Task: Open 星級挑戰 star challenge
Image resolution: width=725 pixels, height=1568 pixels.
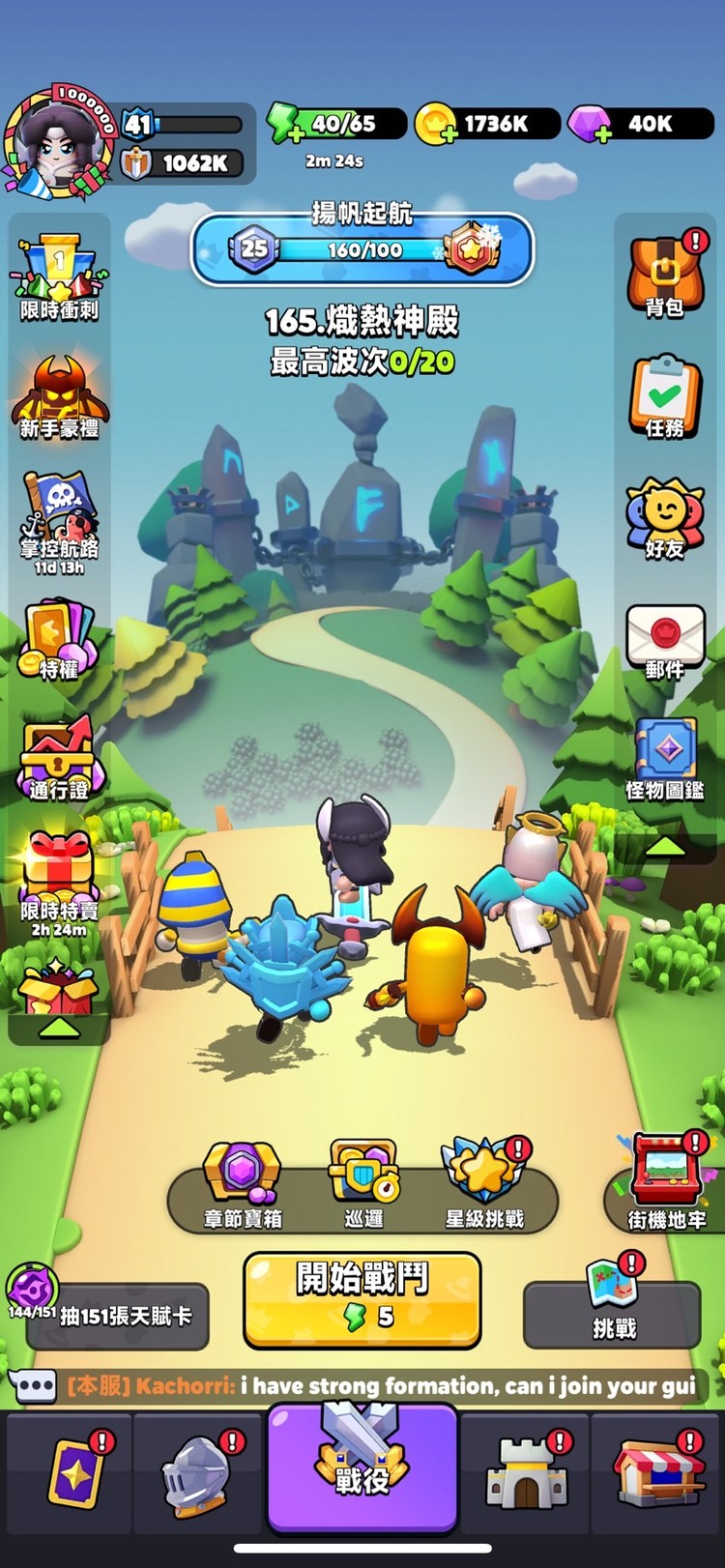Action: (484, 1184)
